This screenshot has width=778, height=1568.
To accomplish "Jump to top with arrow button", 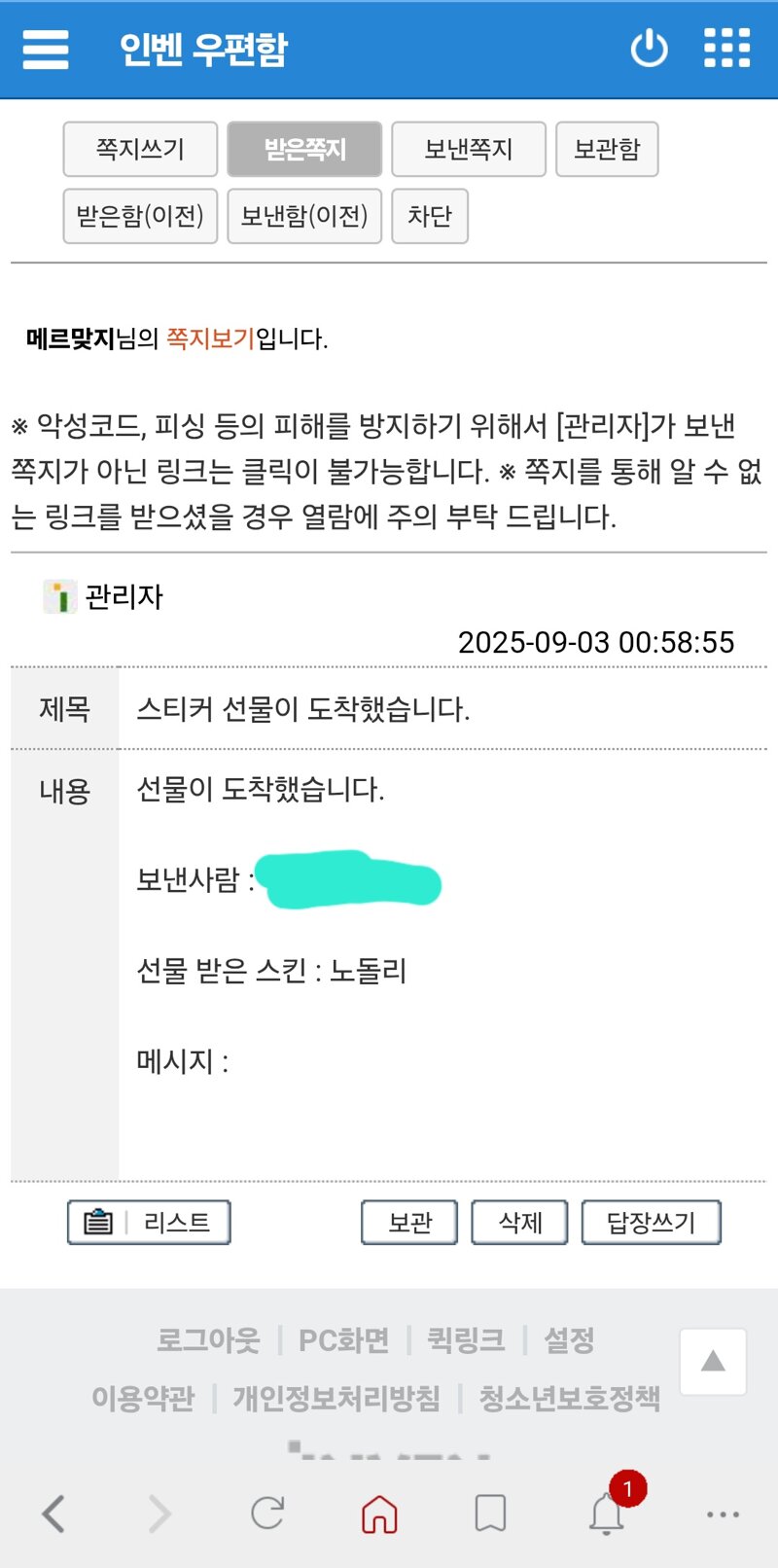I will coord(713,1362).
